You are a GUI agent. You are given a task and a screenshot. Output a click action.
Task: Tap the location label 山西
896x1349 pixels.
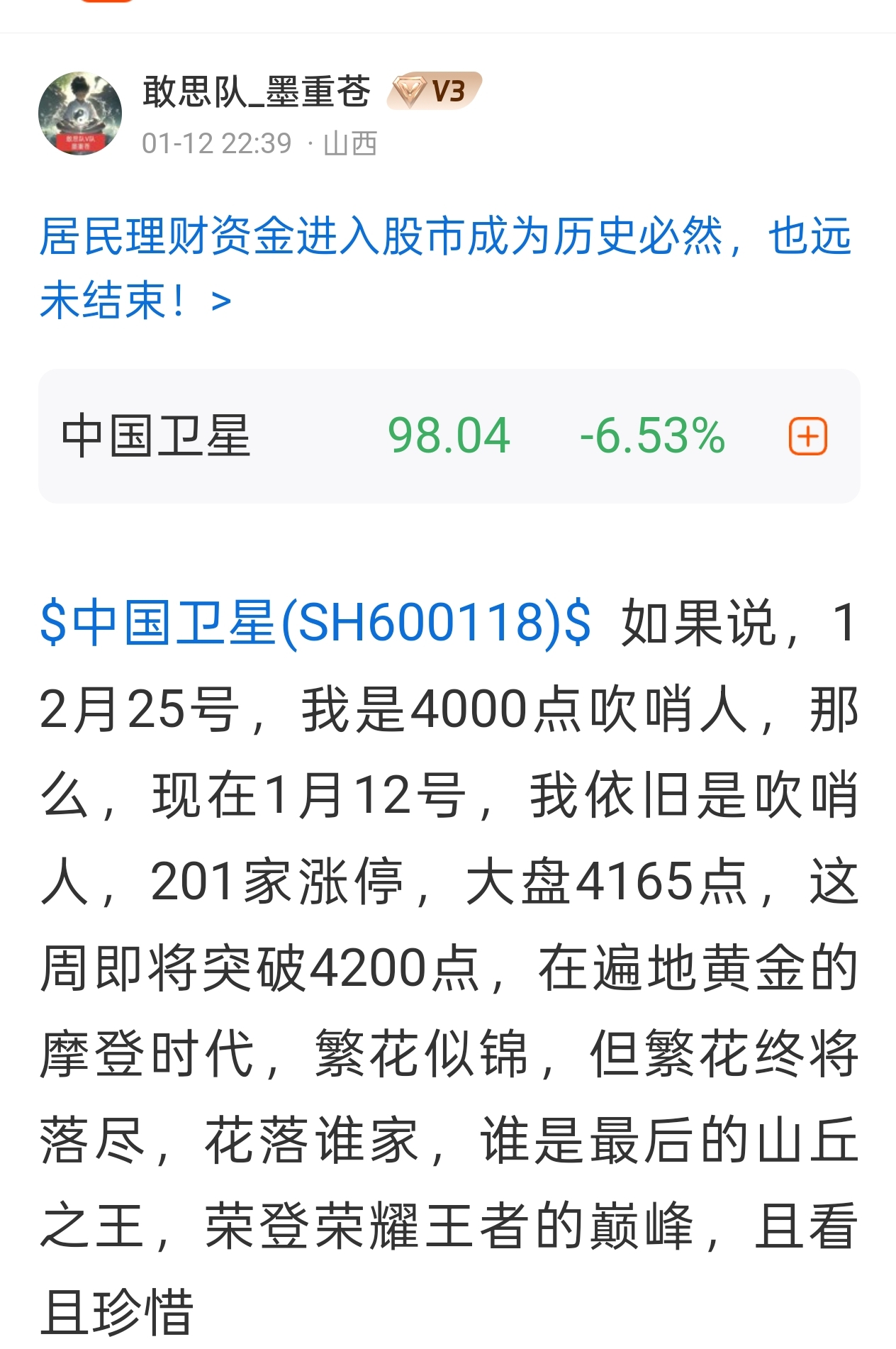pyautogui.click(x=351, y=142)
